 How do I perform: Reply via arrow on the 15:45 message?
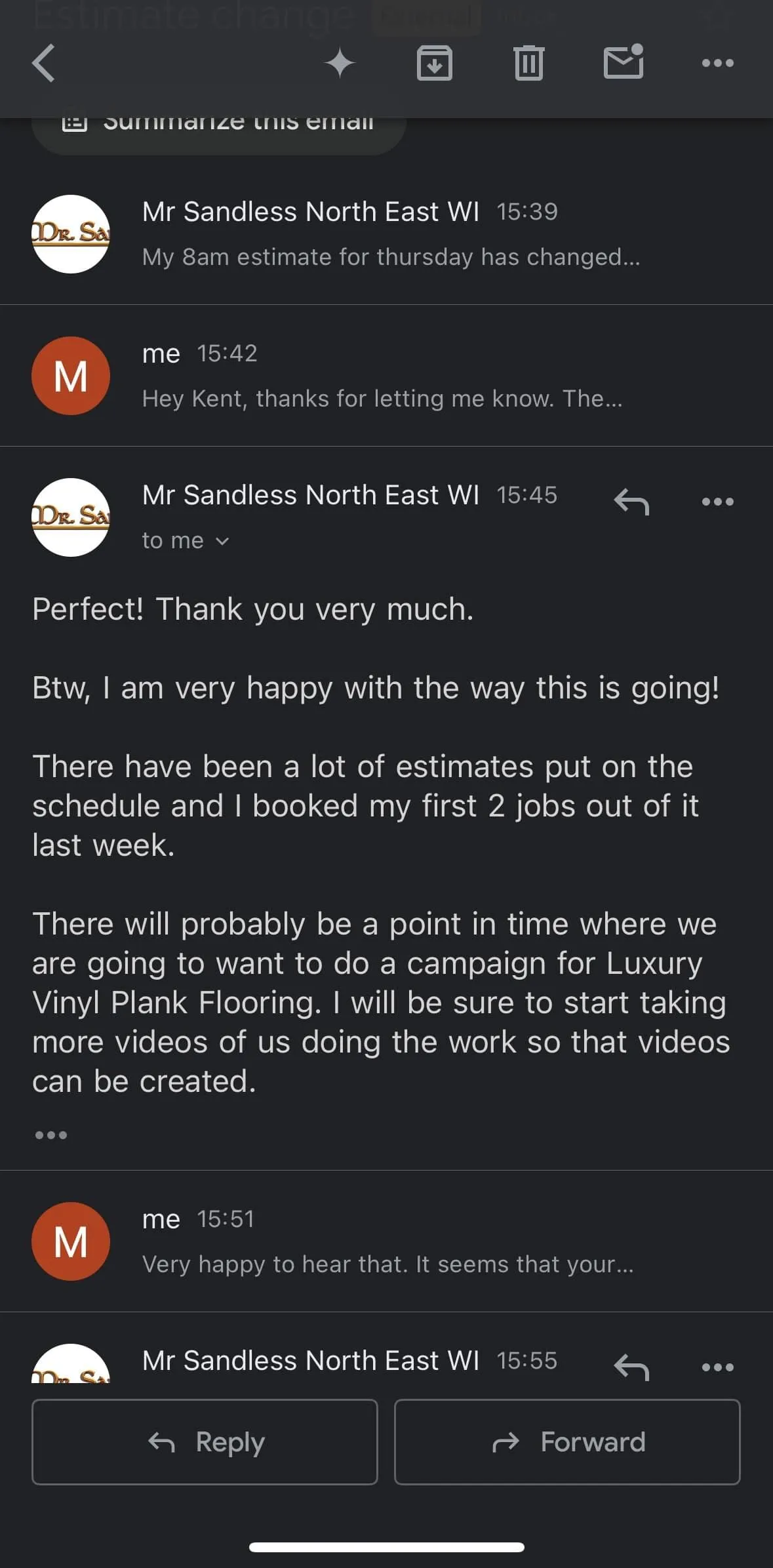point(631,502)
